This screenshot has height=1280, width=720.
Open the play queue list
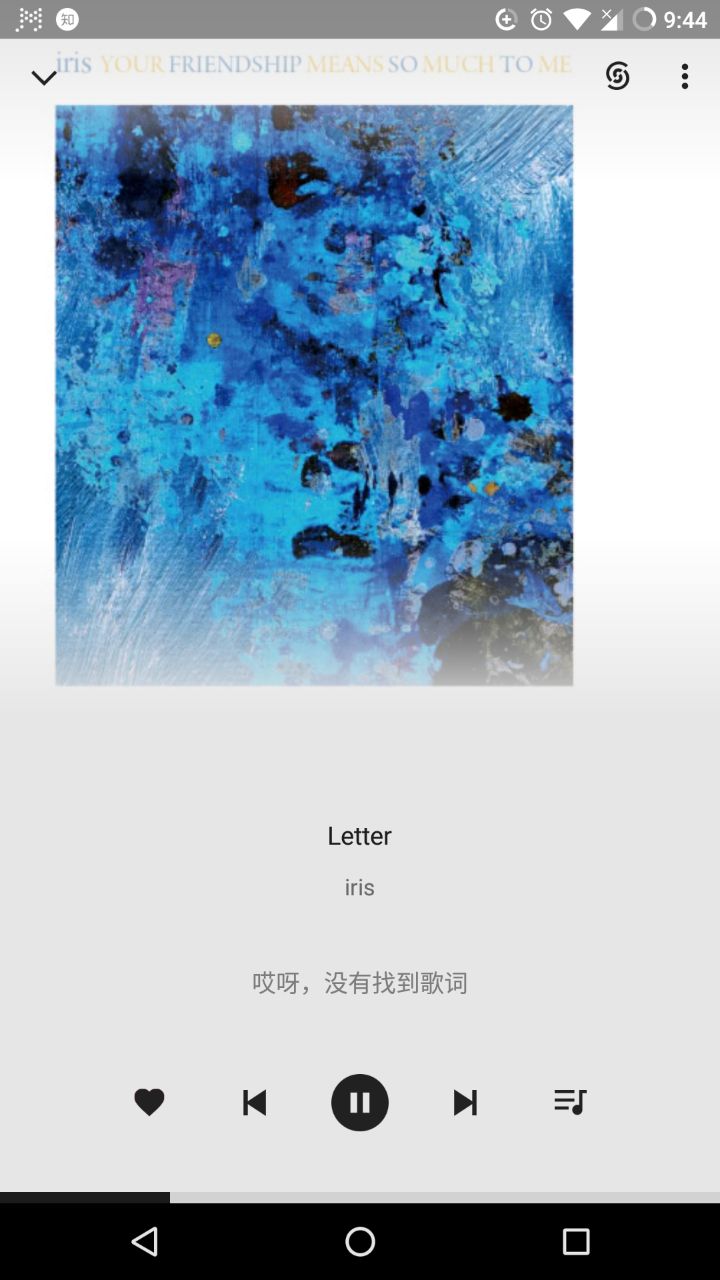tap(570, 1102)
